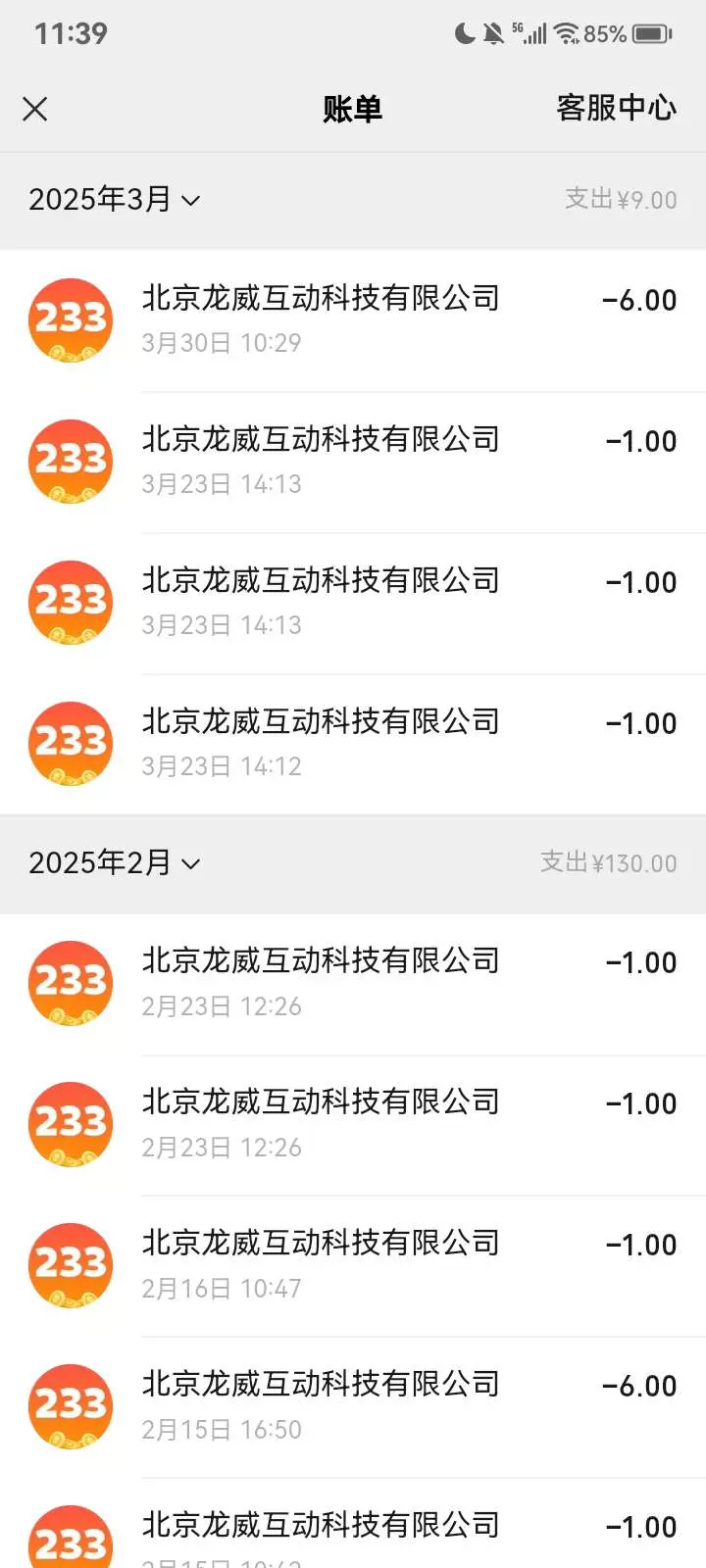Open the 3月30日 10:29 transaction of -6.00
The image size is (706, 1568).
point(353,320)
